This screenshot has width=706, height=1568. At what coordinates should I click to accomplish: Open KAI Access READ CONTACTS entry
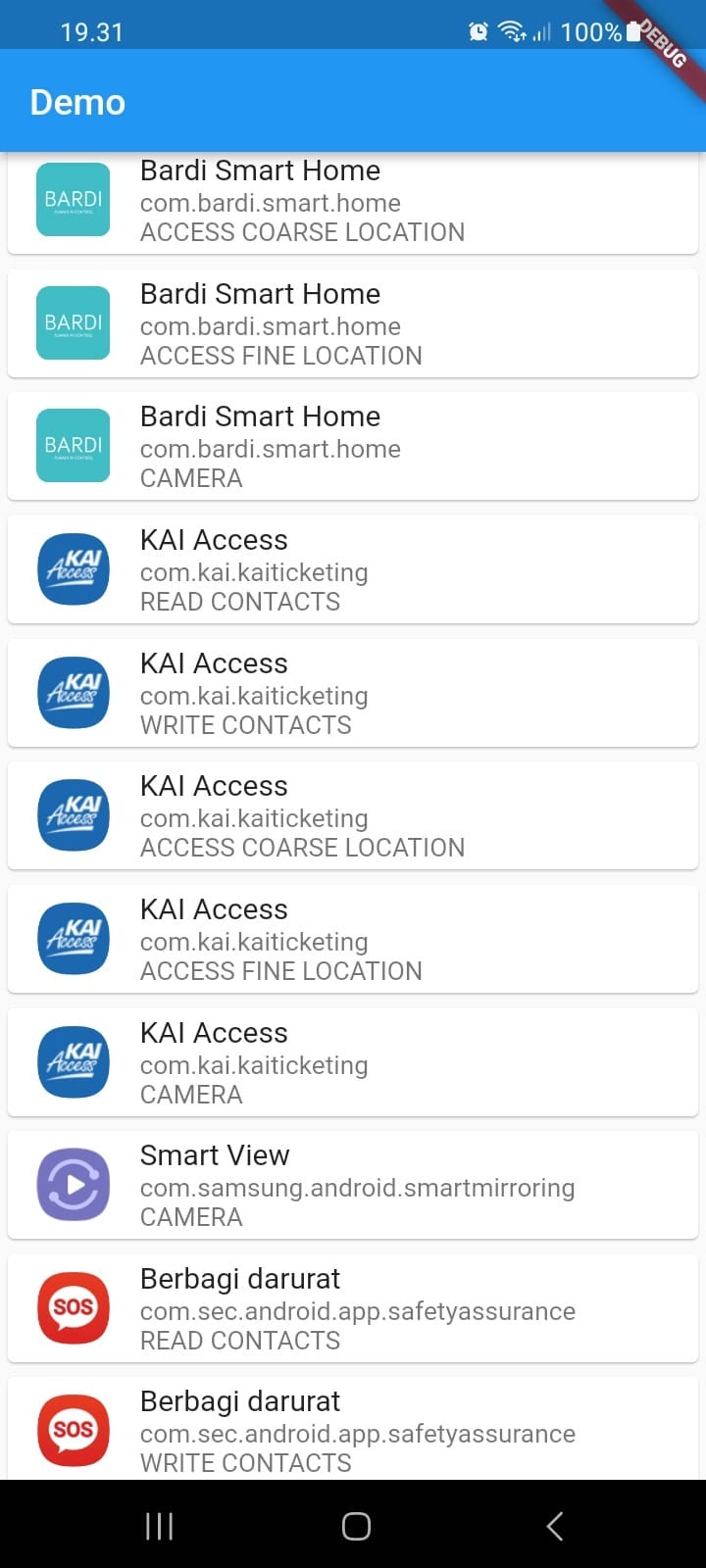[x=353, y=569]
